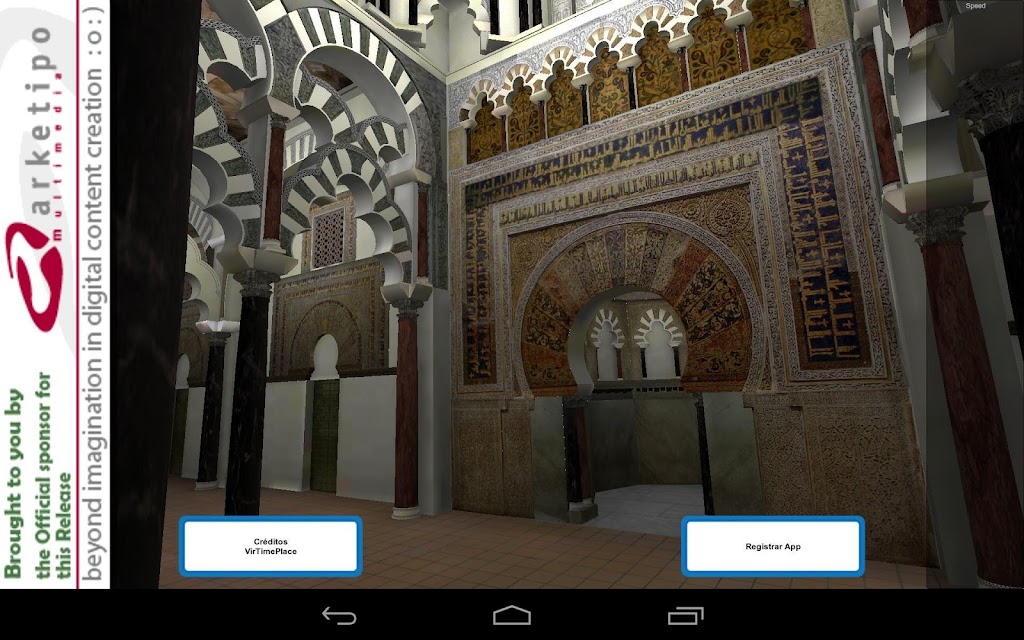Open the Créditos VirTimePlace button
Image resolution: width=1024 pixels, height=640 pixels.
(270, 546)
